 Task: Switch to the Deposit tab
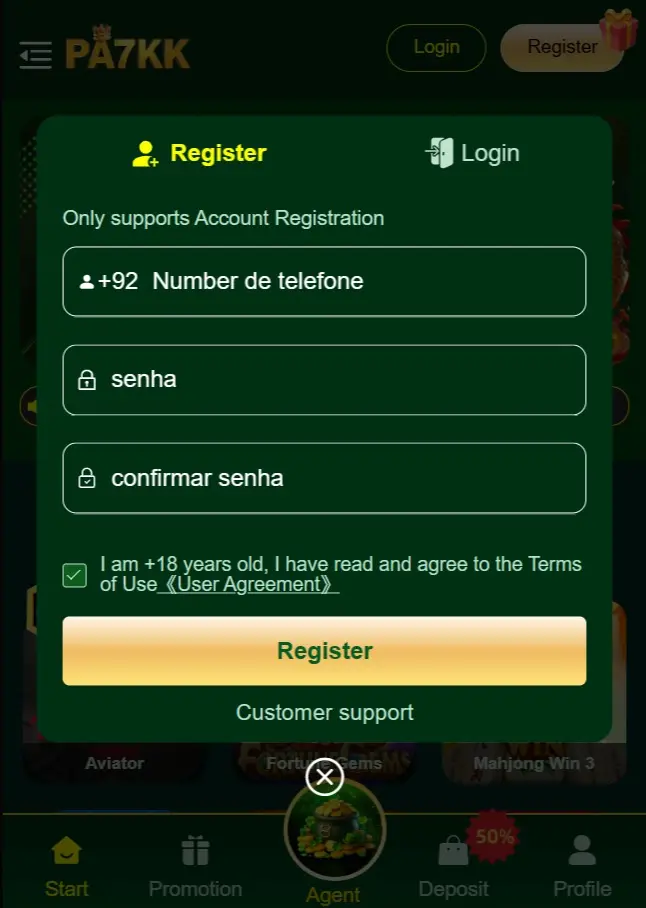click(x=453, y=866)
